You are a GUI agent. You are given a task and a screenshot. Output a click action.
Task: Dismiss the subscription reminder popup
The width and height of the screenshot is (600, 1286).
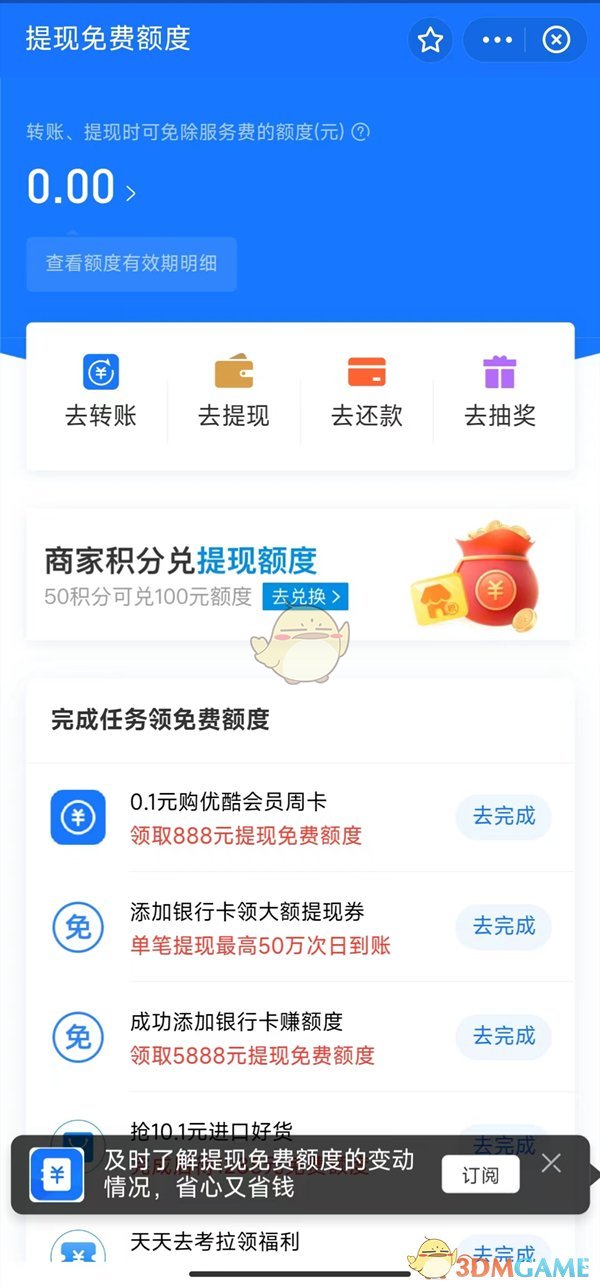(x=551, y=1164)
